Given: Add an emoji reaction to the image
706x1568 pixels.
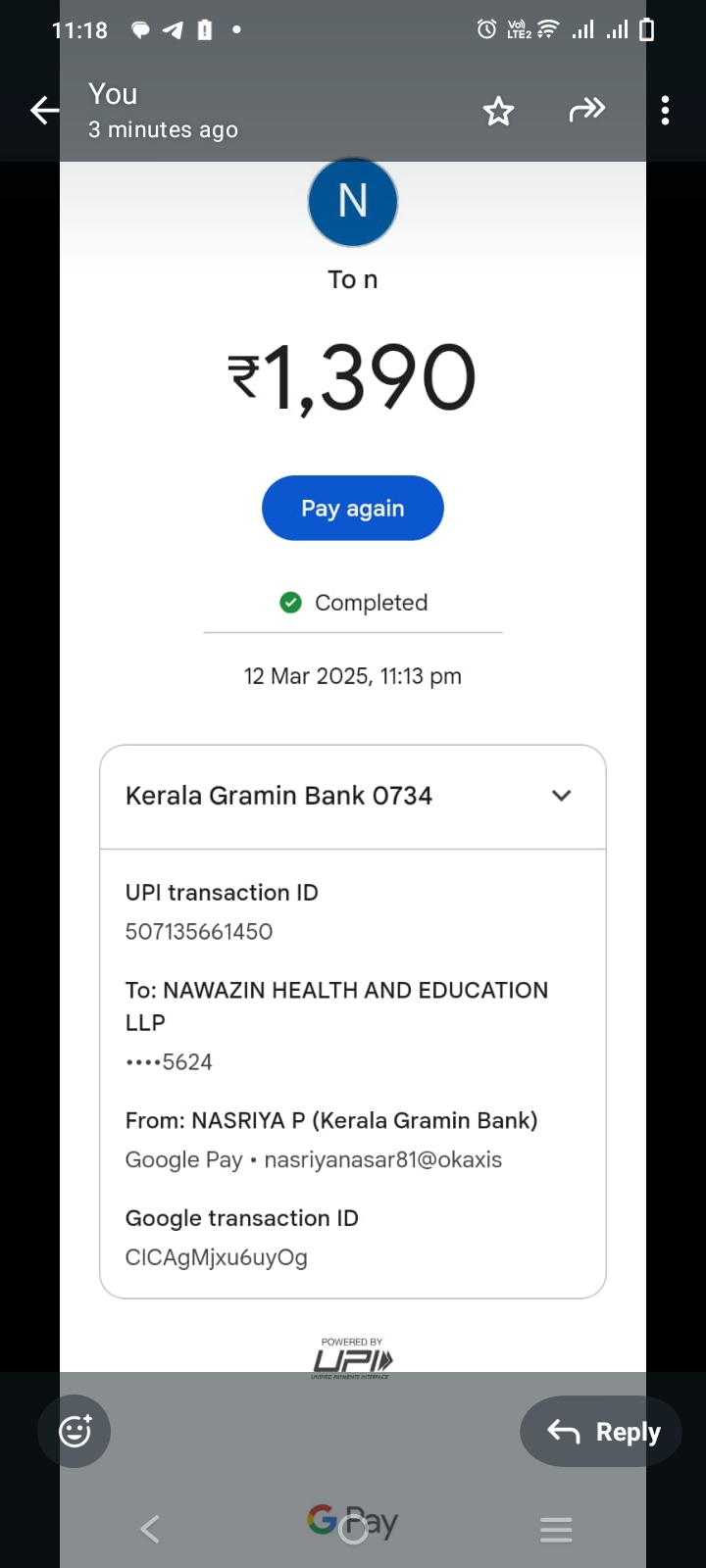Looking at the screenshot, I should (x=75, y=1431).
